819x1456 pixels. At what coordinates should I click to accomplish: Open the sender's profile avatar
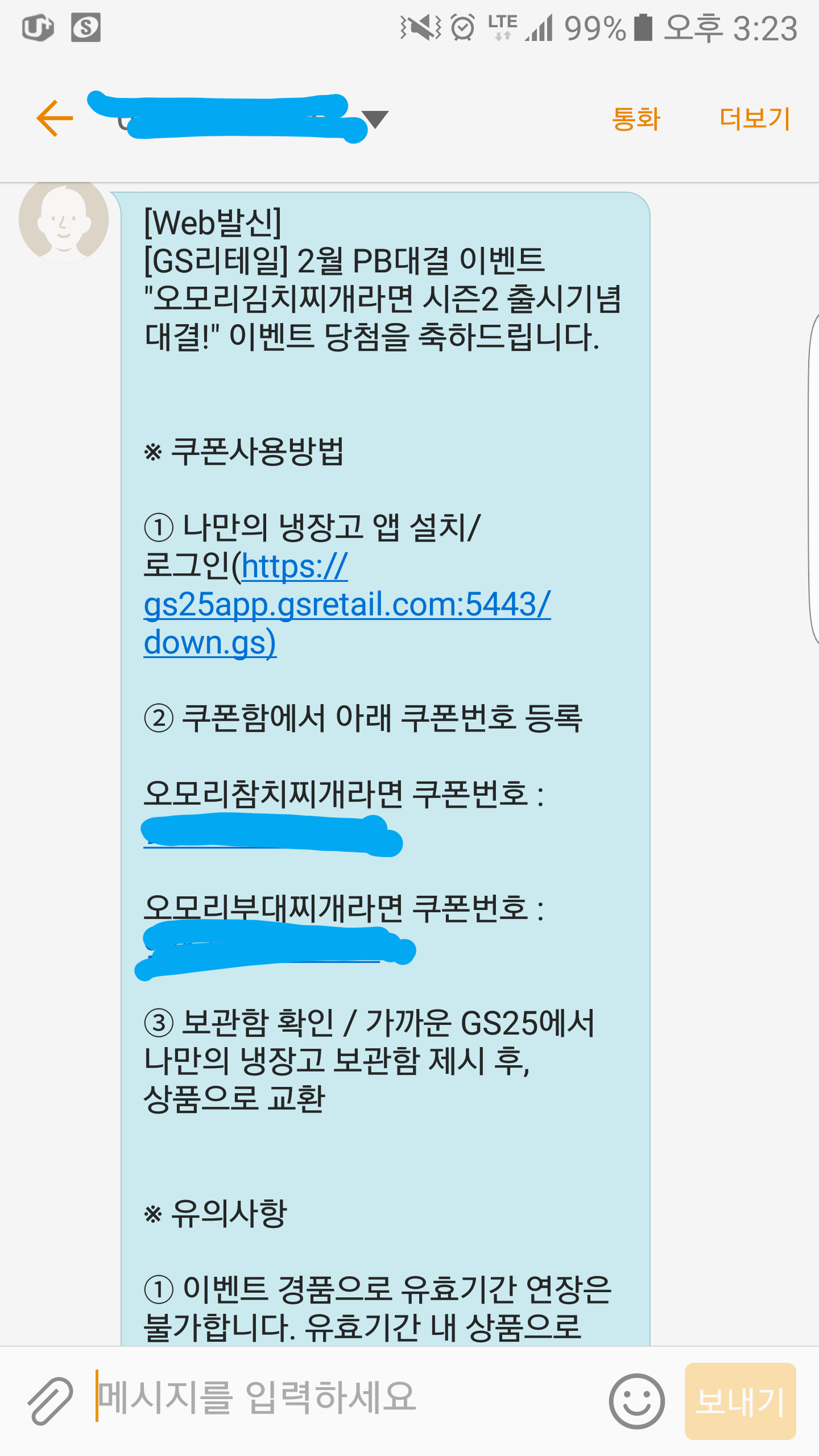(x=64, y=221)
